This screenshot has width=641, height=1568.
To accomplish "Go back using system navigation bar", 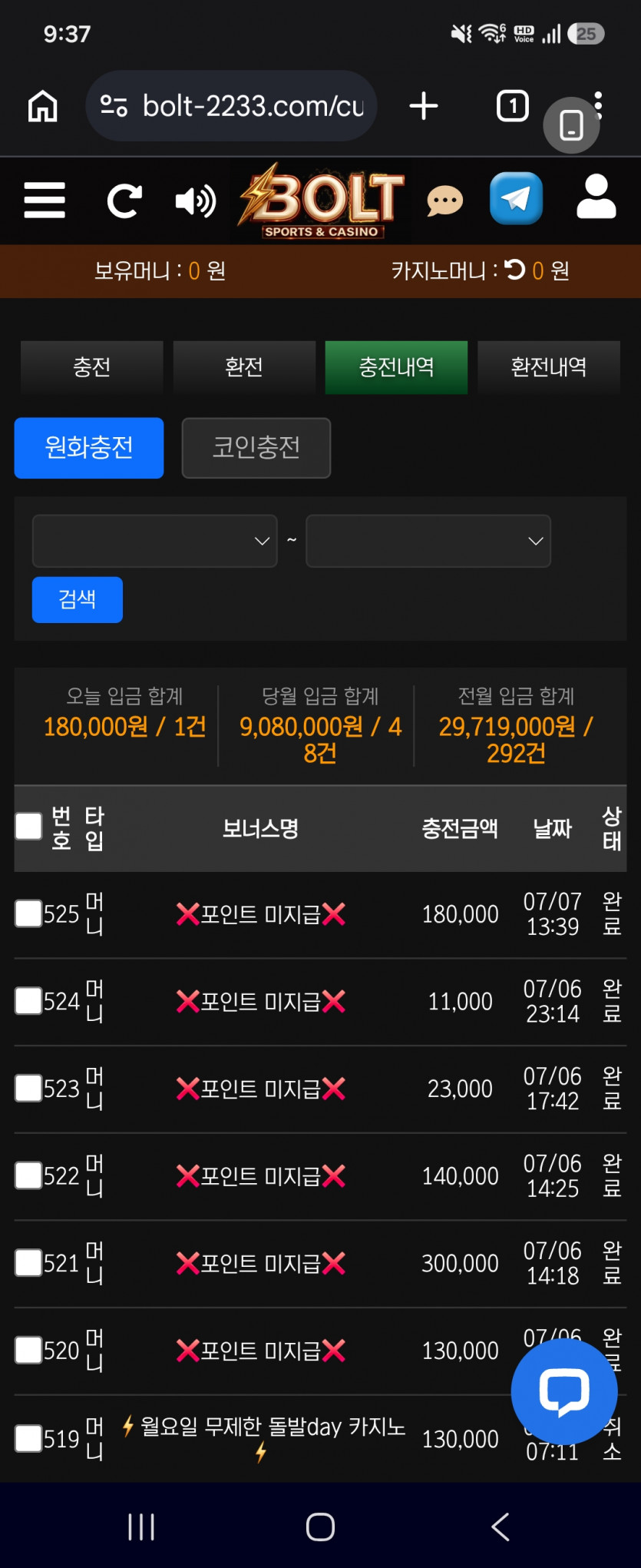I will tap(501, 1527).
